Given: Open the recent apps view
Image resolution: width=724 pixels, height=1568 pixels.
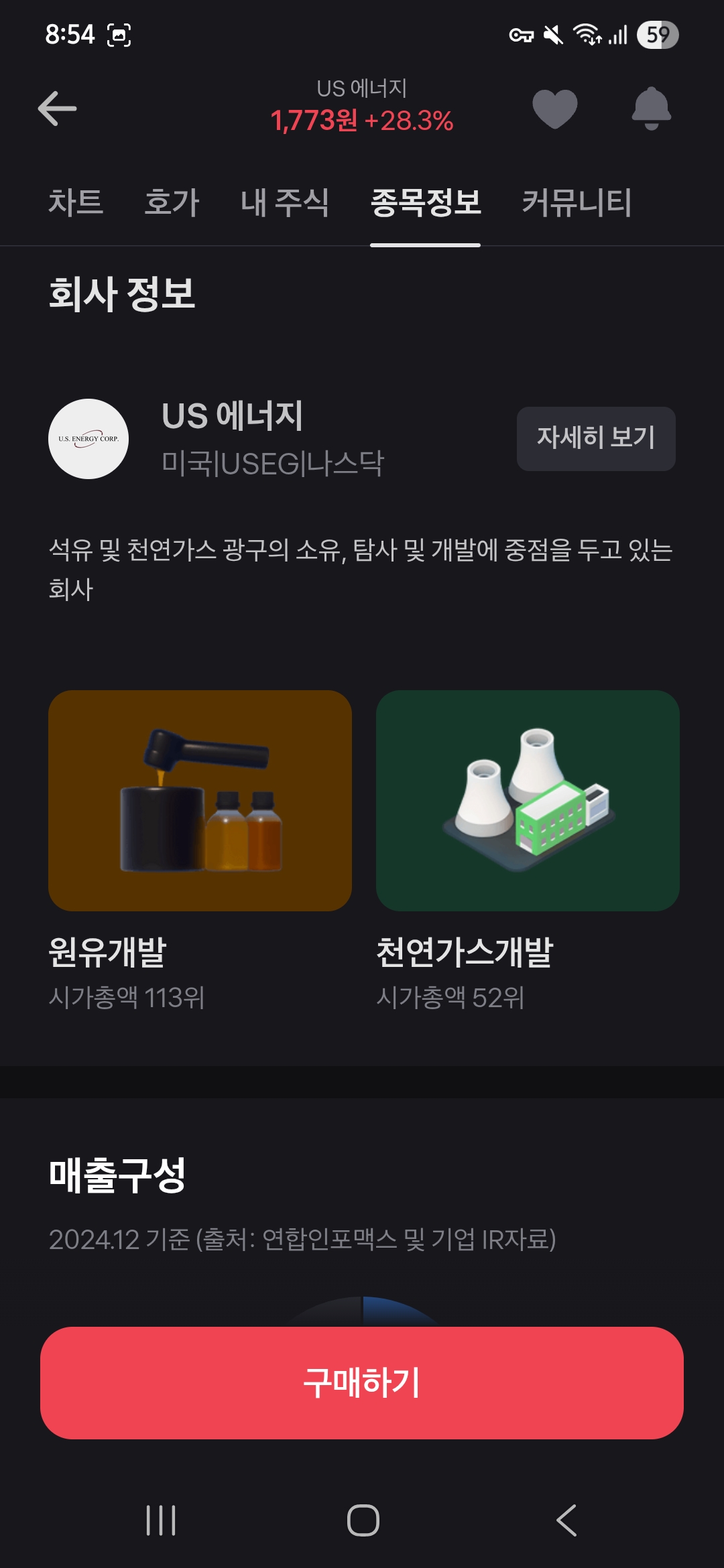Looking at the screenshot, I should [x=161, y=1520].
